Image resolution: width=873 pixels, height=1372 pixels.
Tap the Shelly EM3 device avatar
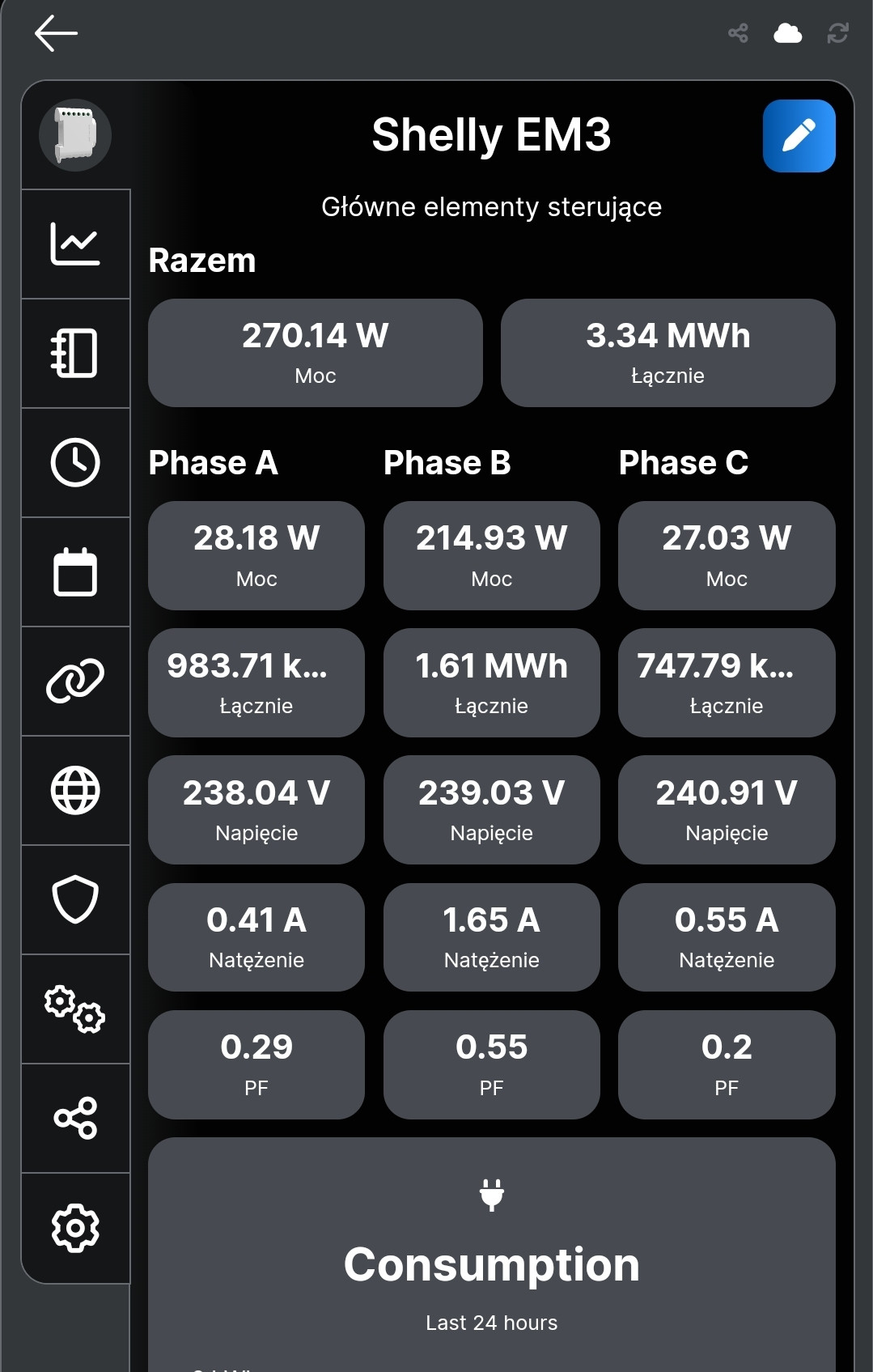tap(75, 135)
